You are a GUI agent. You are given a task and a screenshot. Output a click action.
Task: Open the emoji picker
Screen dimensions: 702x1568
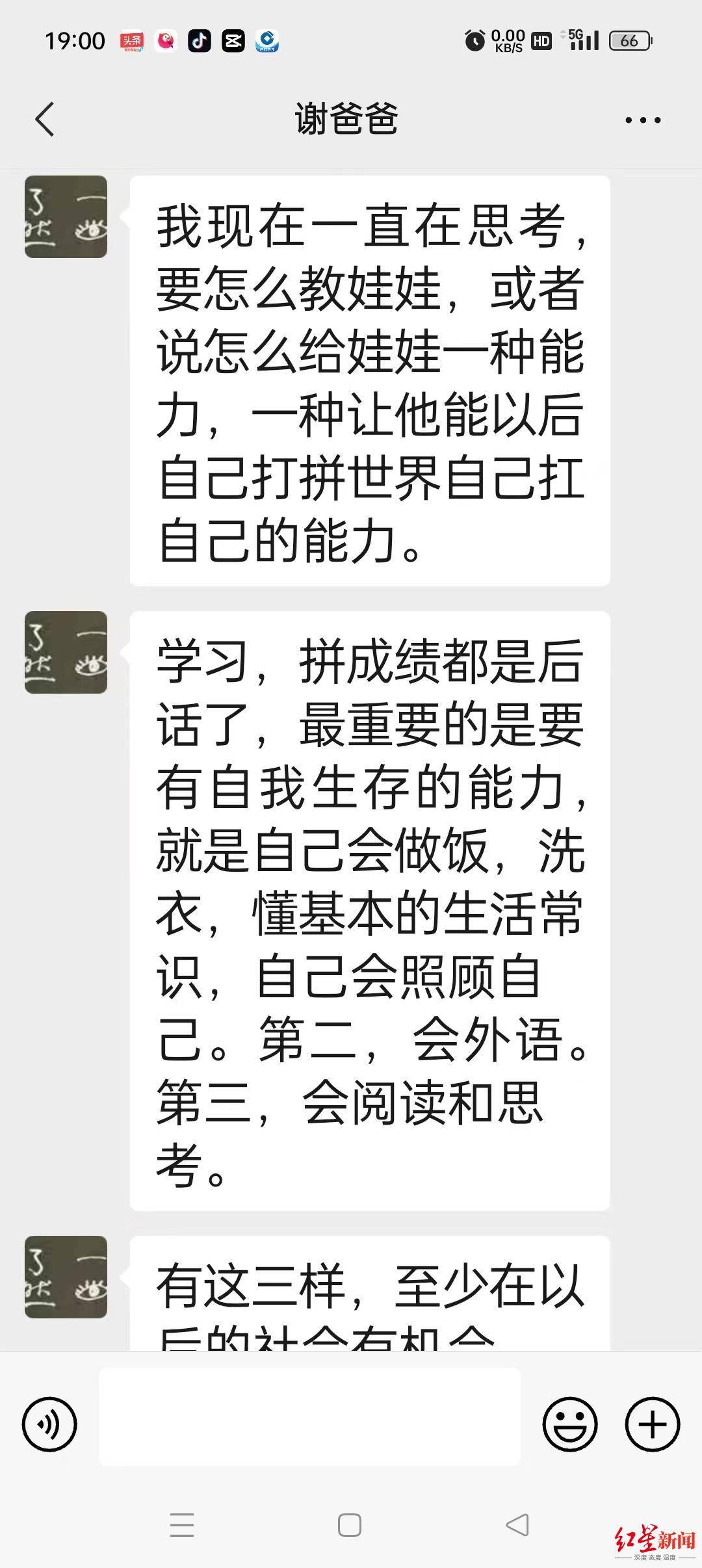pyautogui.click(x=569, y=1424)
